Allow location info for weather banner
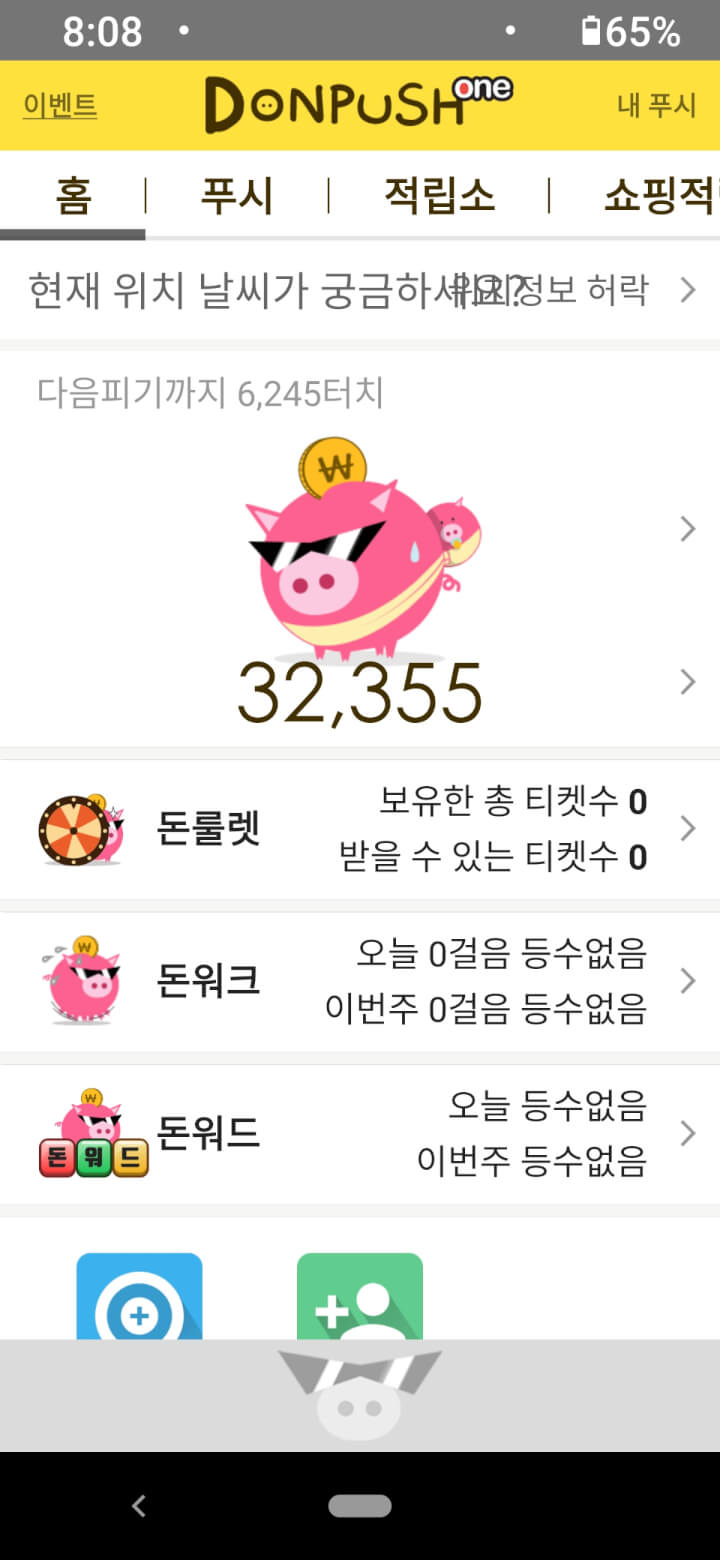This screenshot has width=720, height=1560. coord(360,290)
